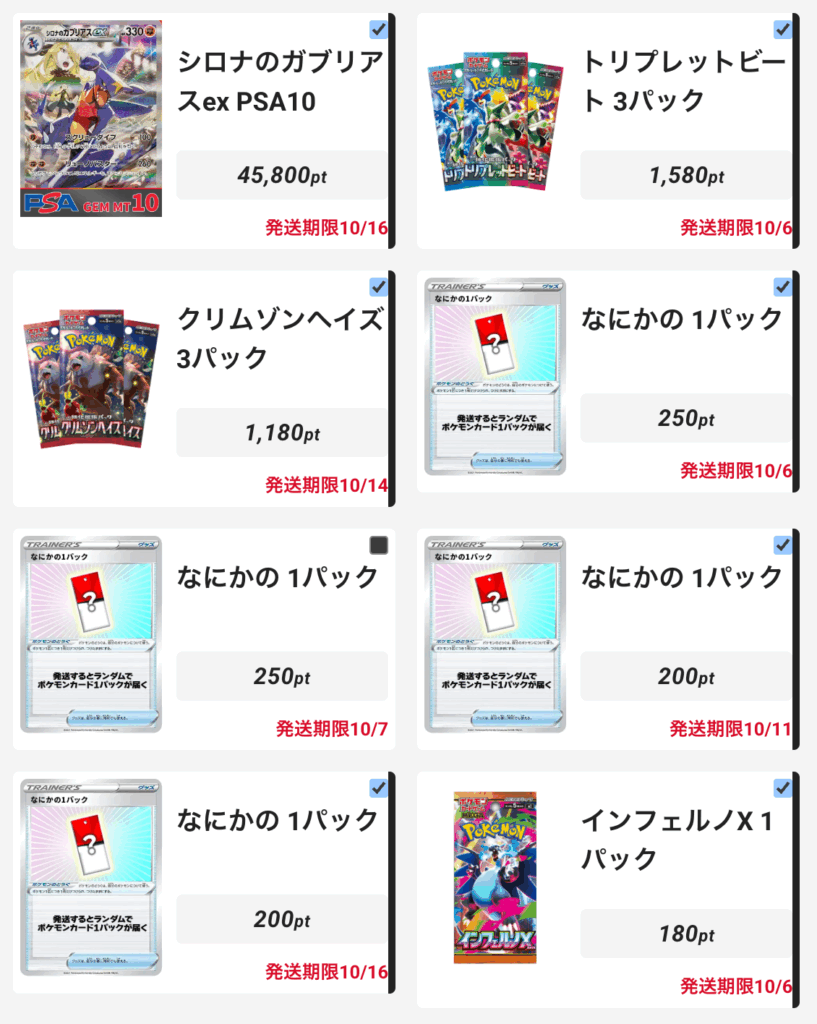Uncheck the シロナのガブリアスex PSA10 checkbox
The width and height of the screenshot is (817, 1024).
coord(378,29)
